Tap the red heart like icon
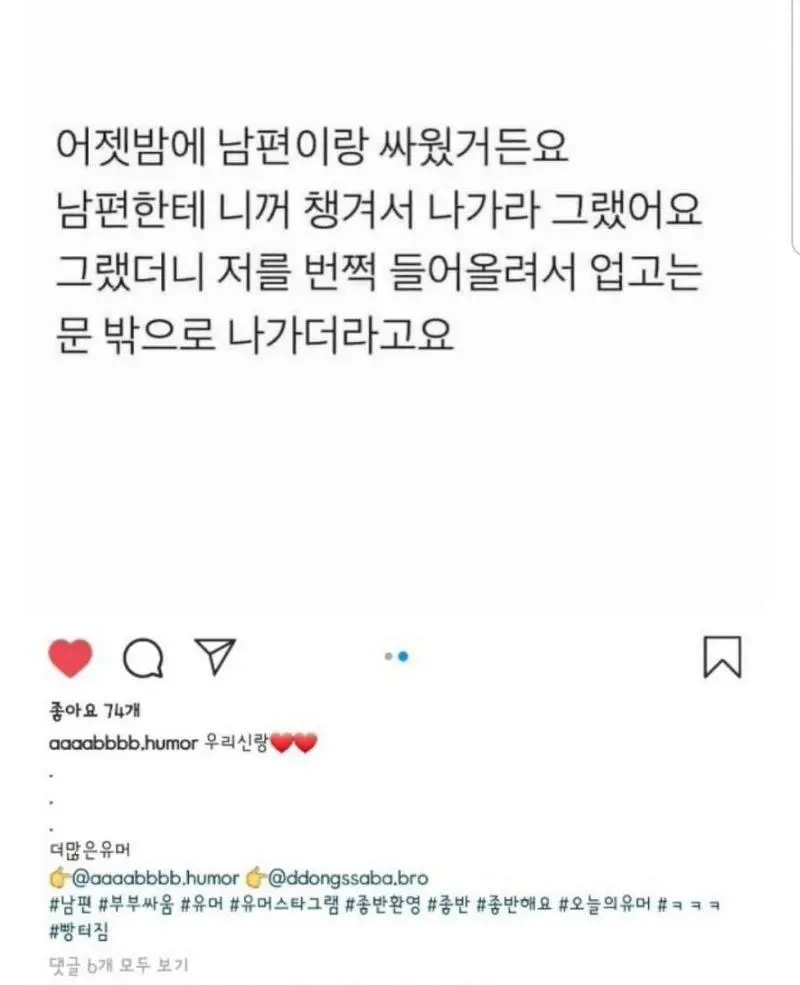Screen dimensions: 800x985 coord(70,658)
